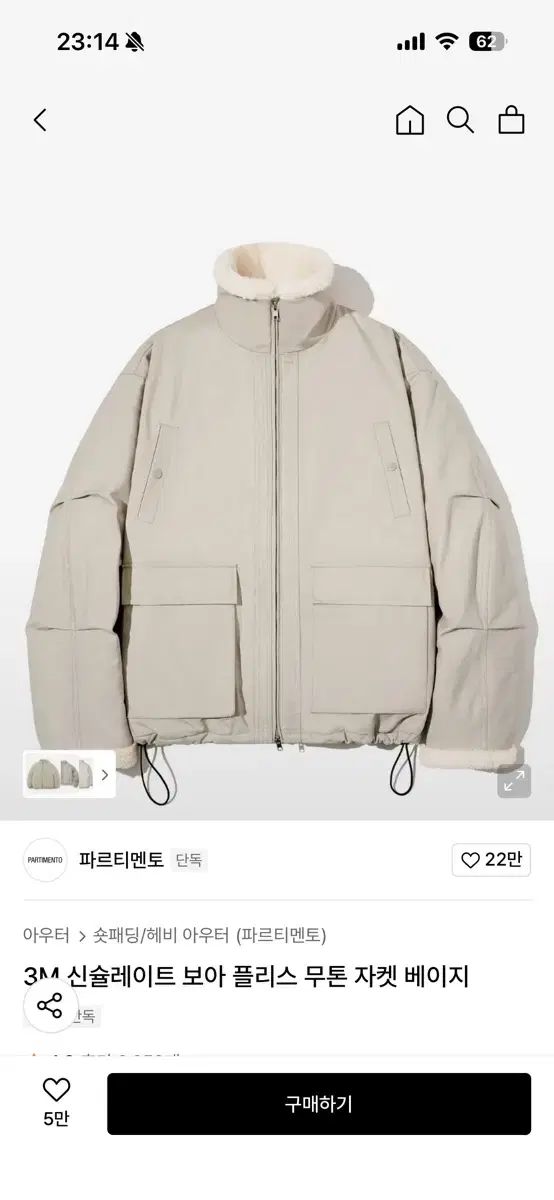This screenshot has height=1200, width=554.
Task: Open the 아우터 category breadcrumb
Action: [x=46, y=935]
